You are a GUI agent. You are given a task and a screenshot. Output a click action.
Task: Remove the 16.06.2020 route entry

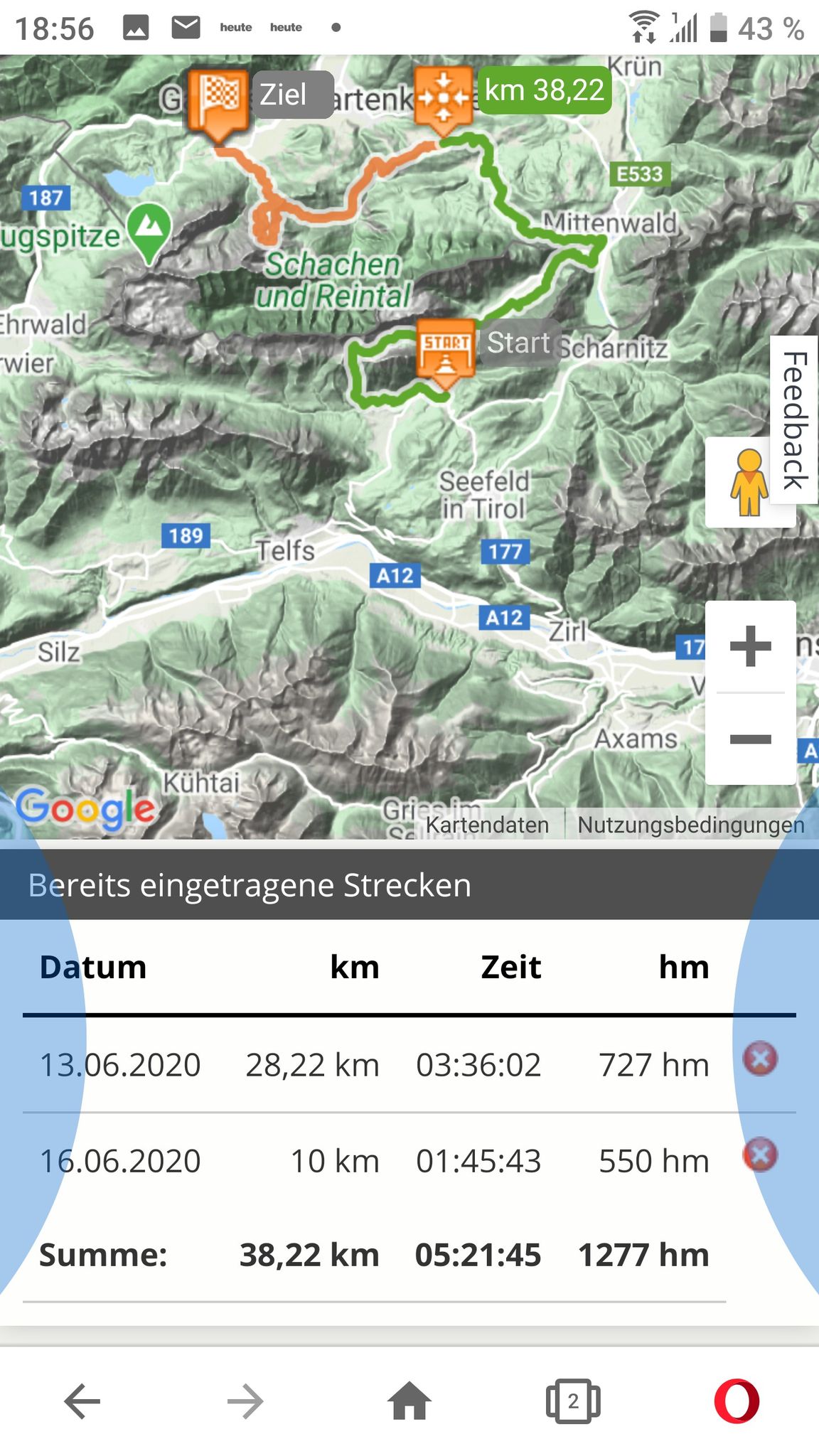point(760,1154)
